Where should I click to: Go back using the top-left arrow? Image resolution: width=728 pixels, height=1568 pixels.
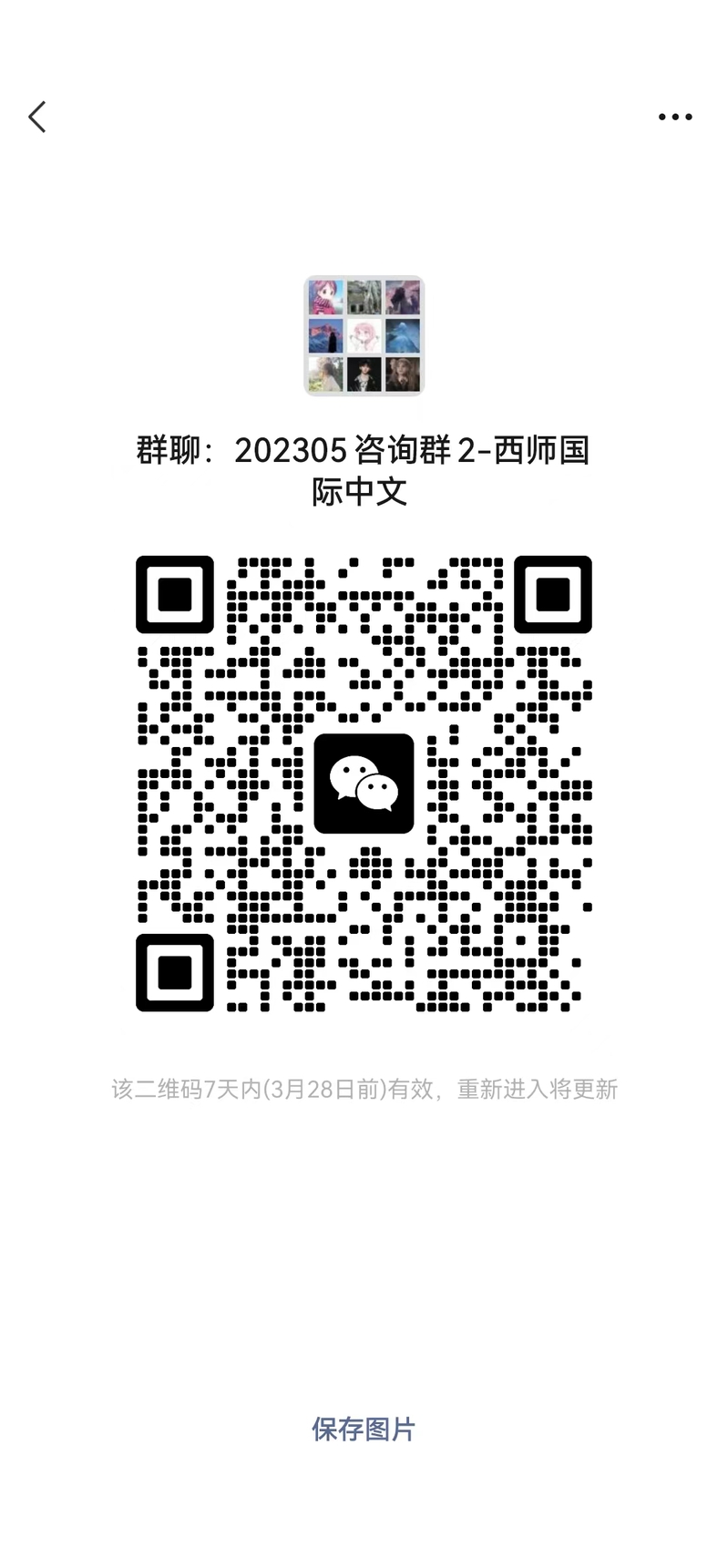[37, 117]
